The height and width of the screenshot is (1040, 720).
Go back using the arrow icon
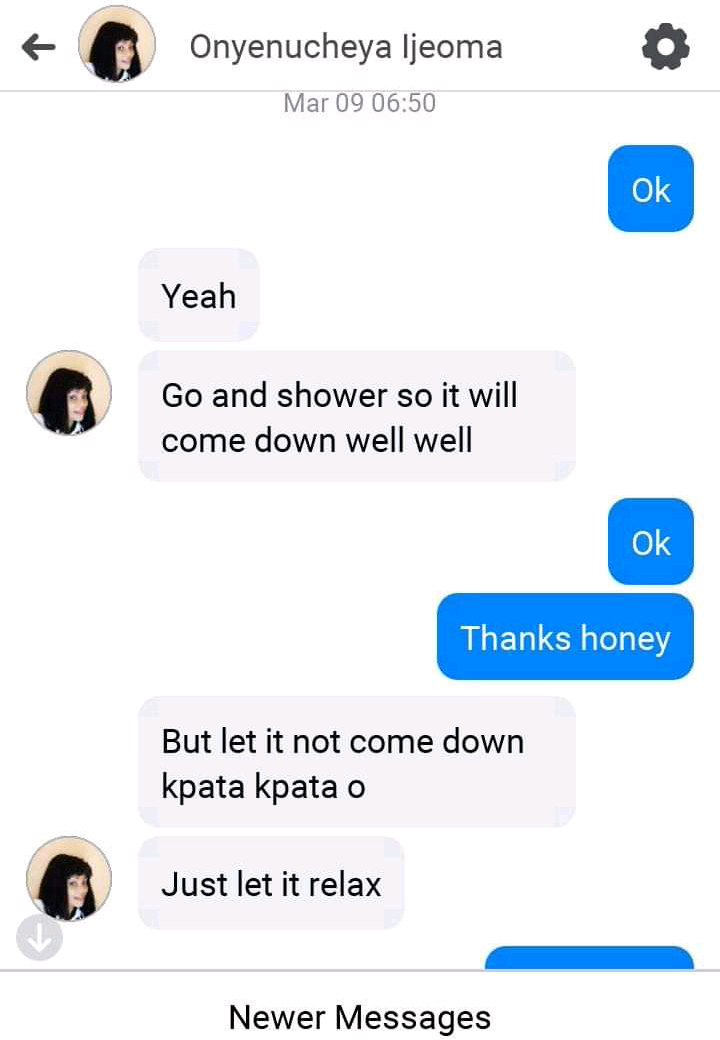(x=38, y=47)
